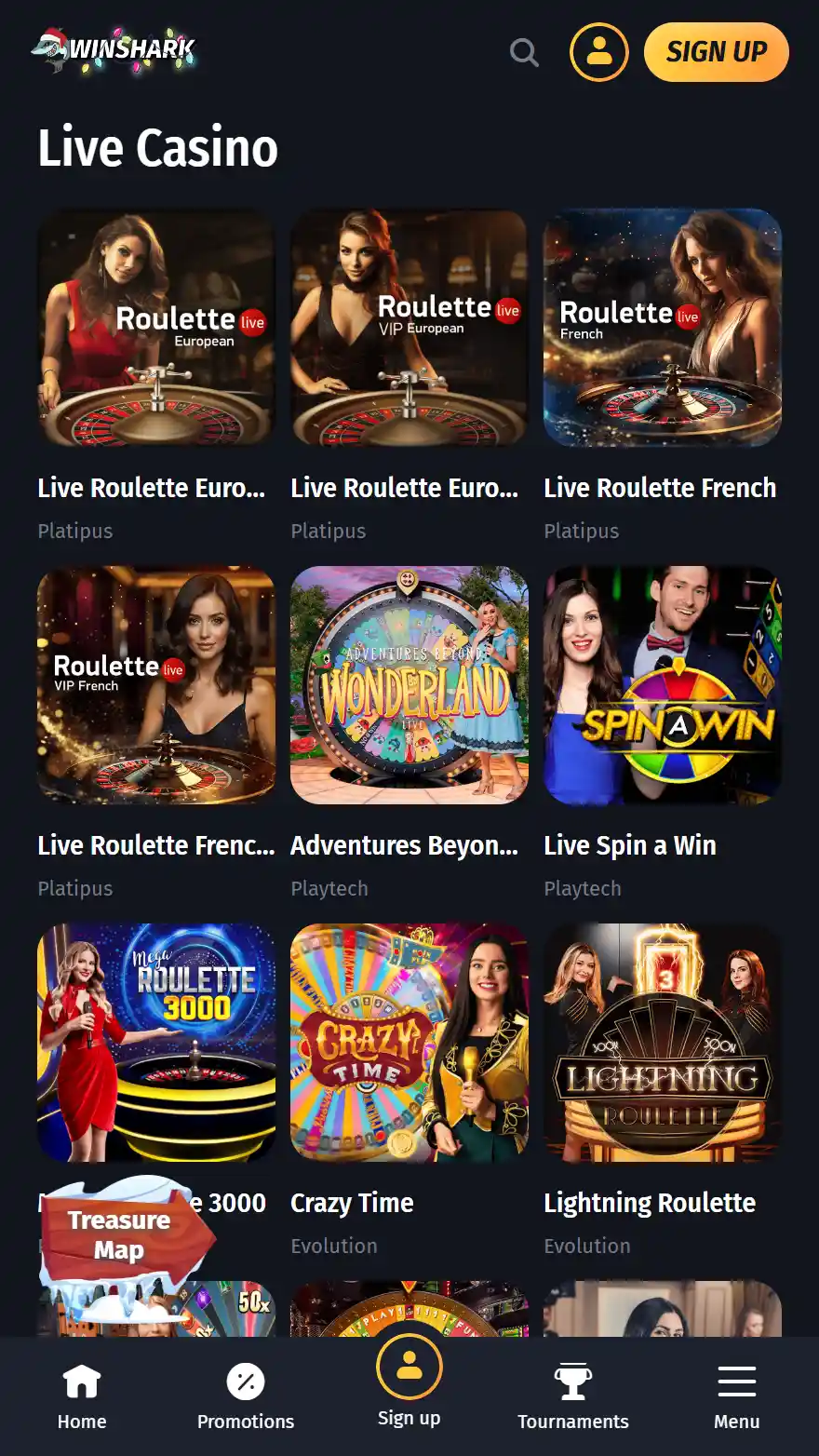
Task: Click the Live Roulette VIP European tile
Action: pyautogui.click(x=409, y=327)
